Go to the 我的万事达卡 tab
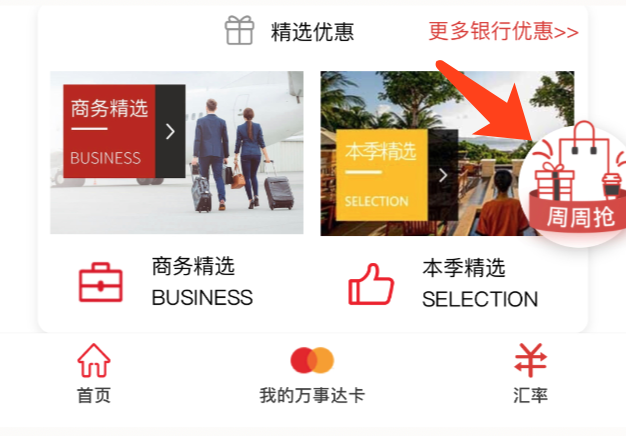626x436 pixels. (x=312, y=373)
